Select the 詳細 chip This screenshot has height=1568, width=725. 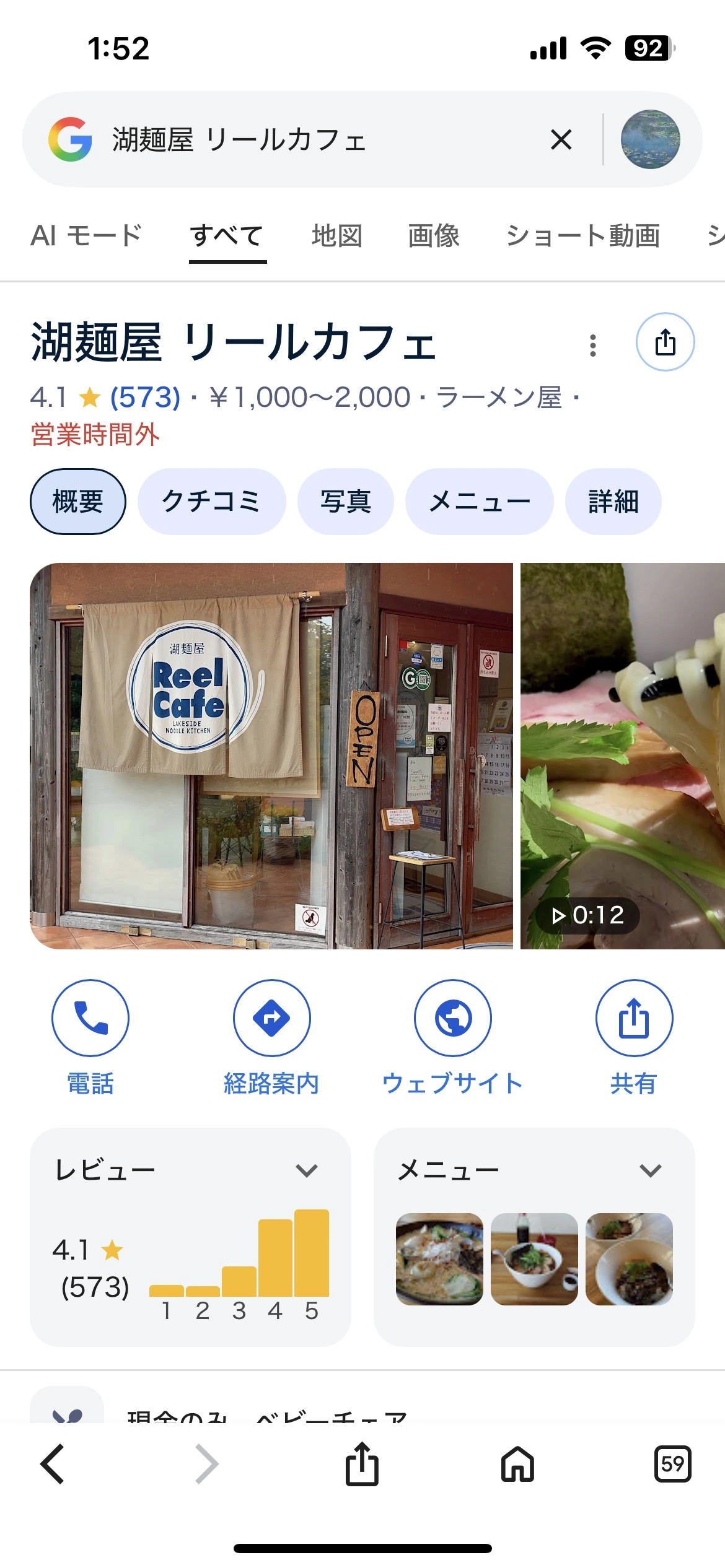pos(613,501)
